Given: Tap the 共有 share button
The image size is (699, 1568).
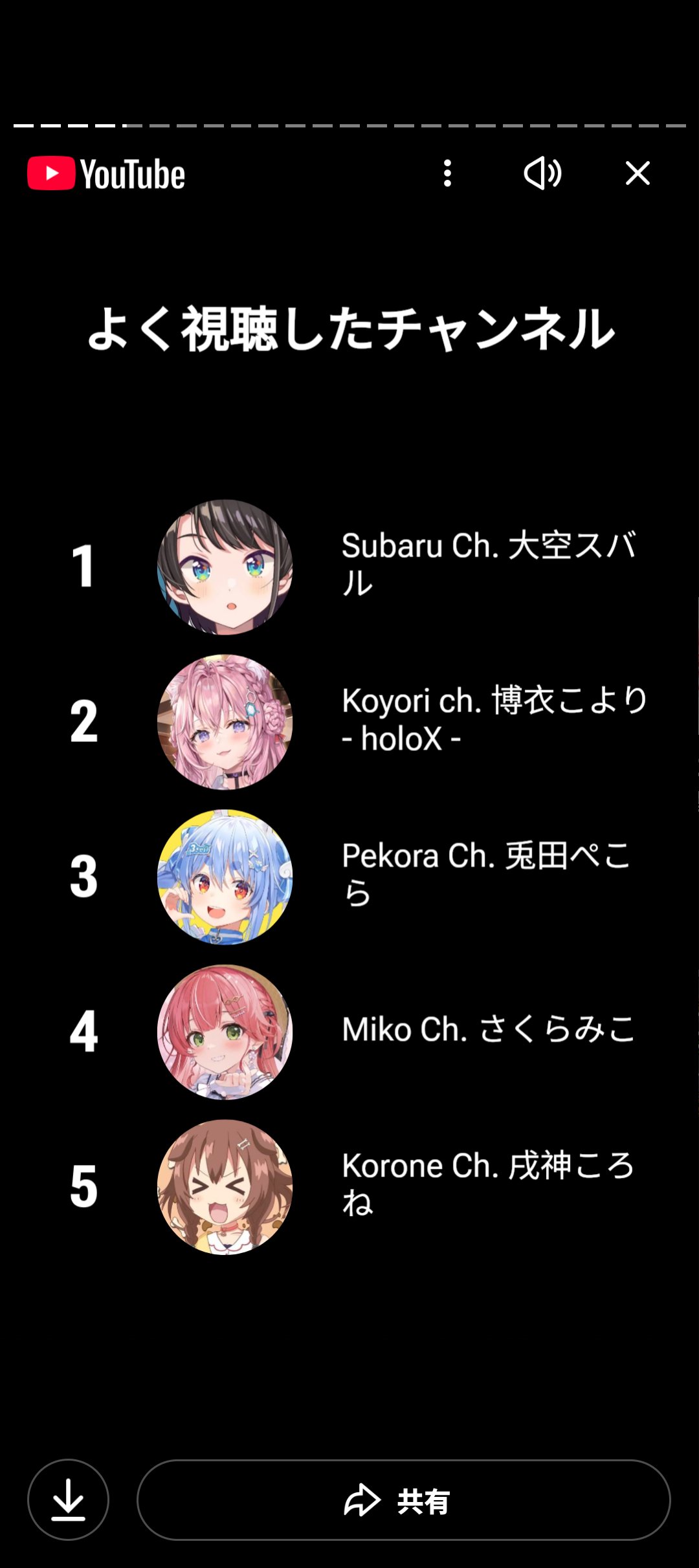Looking at the screenshot, I should [404, 1499].
